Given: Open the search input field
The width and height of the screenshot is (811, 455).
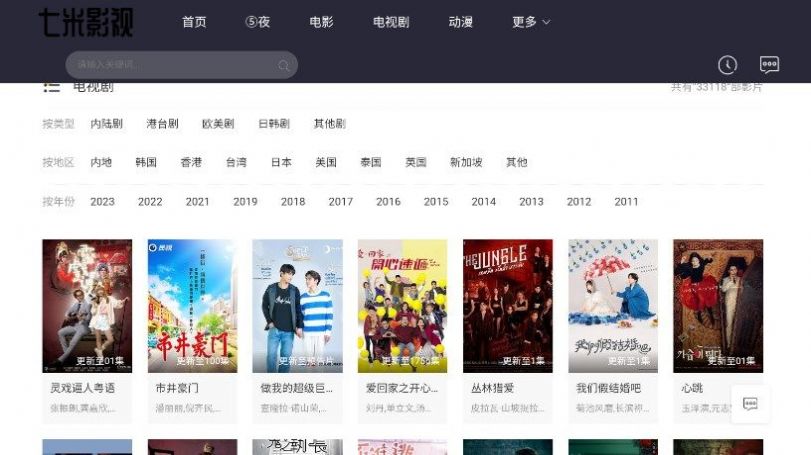Looking at the screenshot, I should click(x=170, y=65).
